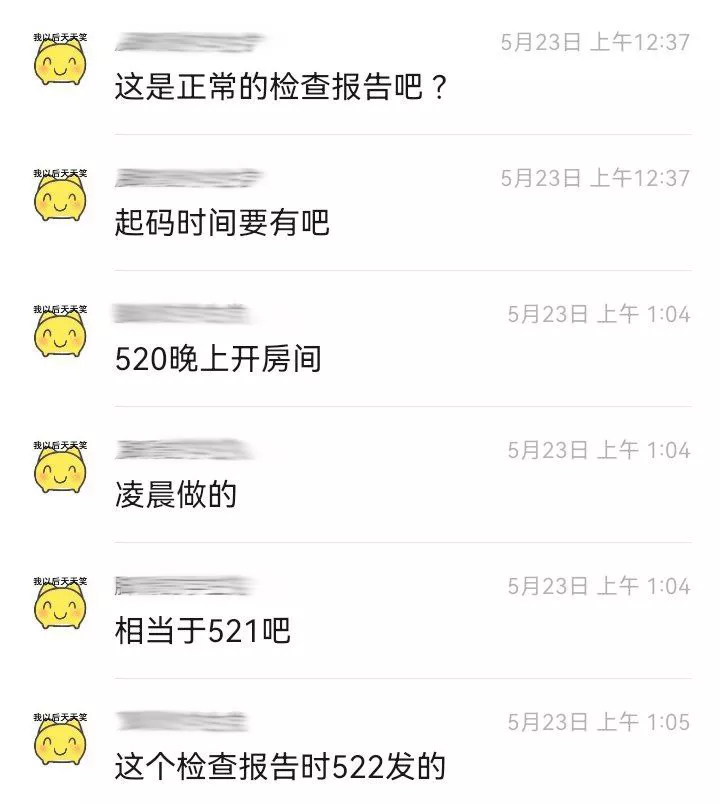
Task: Open the message "这是正常的检查报告吧？"
Action: pos(281,87)
